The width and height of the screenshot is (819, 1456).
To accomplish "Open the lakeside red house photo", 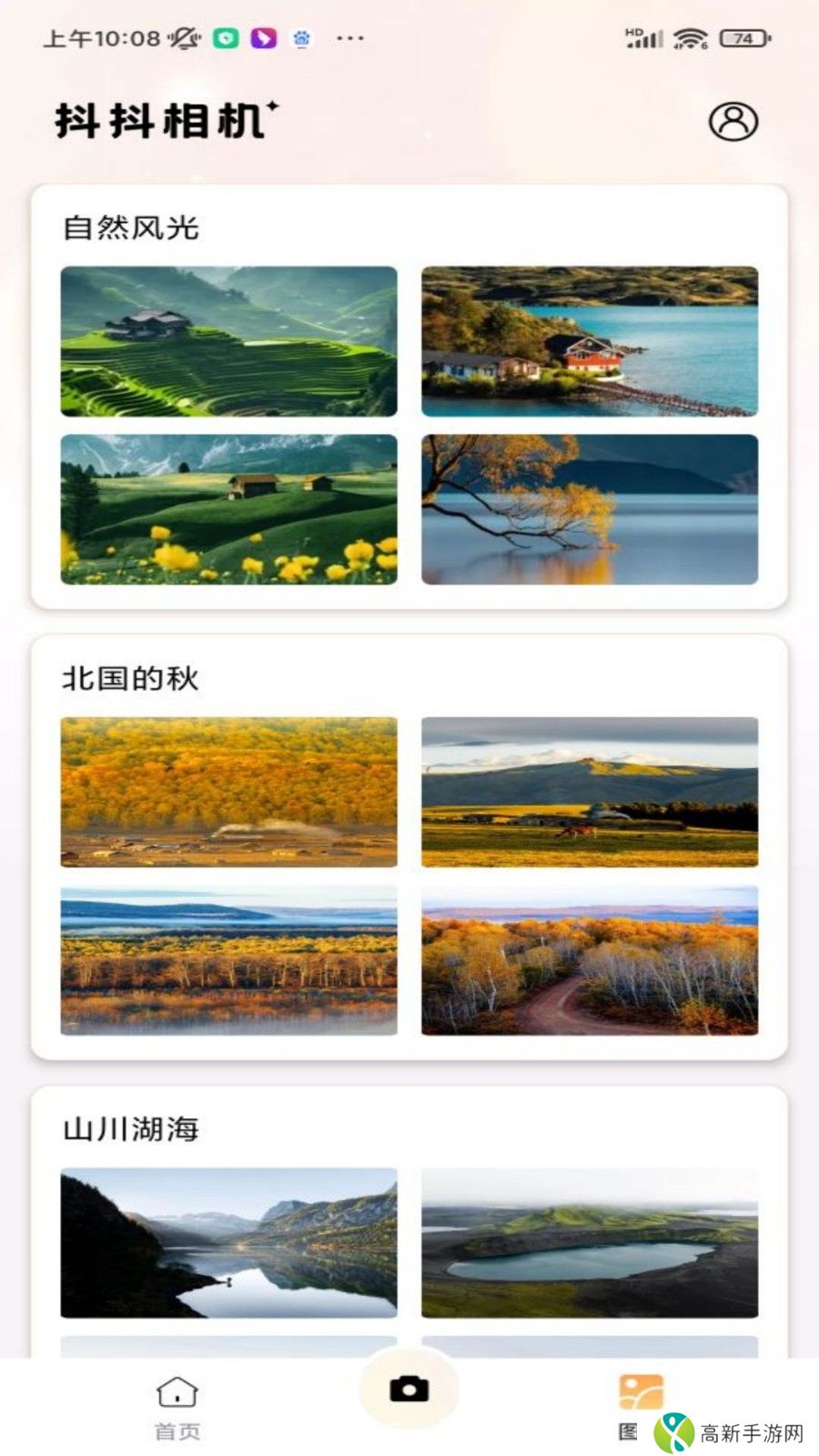I will (x=589, y=341).
